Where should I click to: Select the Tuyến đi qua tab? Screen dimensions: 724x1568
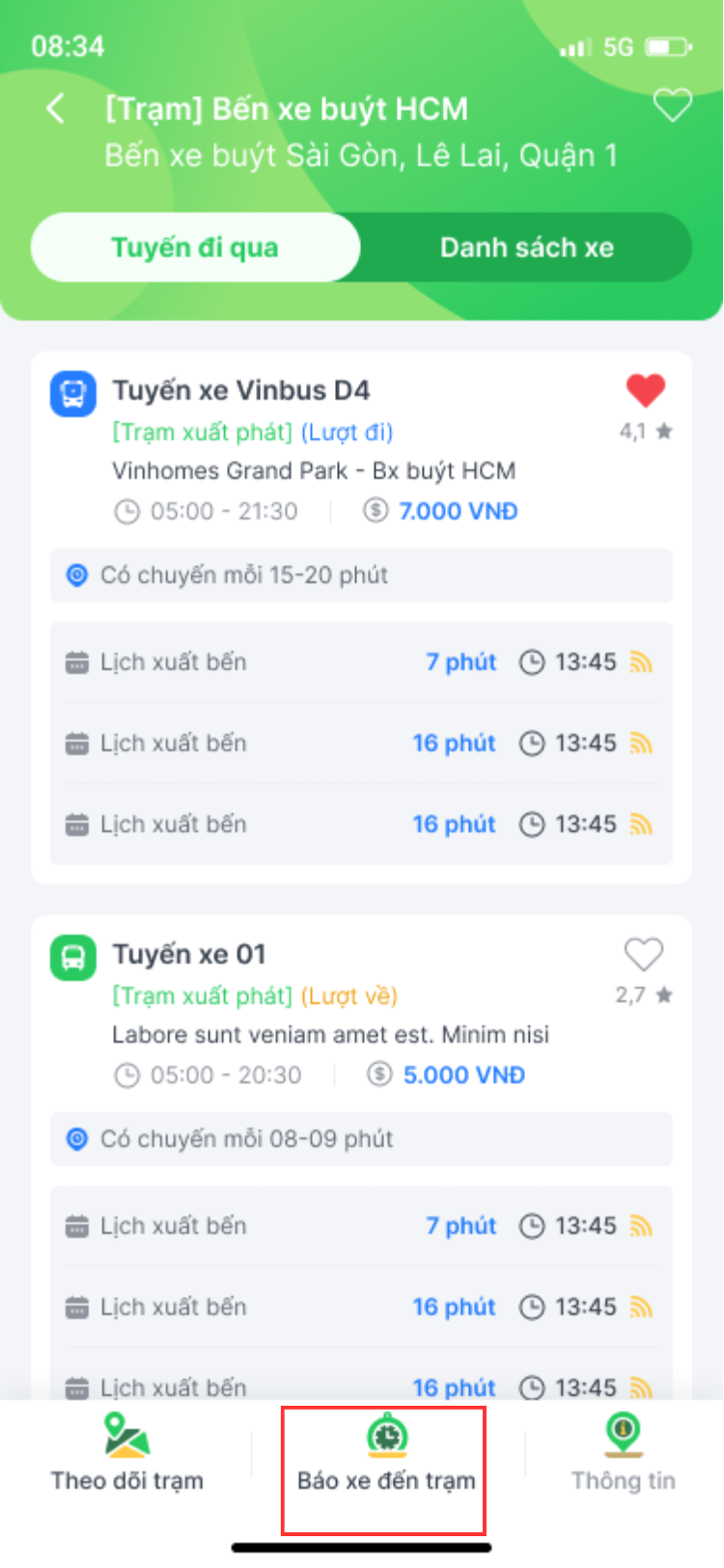coord(196,247)
